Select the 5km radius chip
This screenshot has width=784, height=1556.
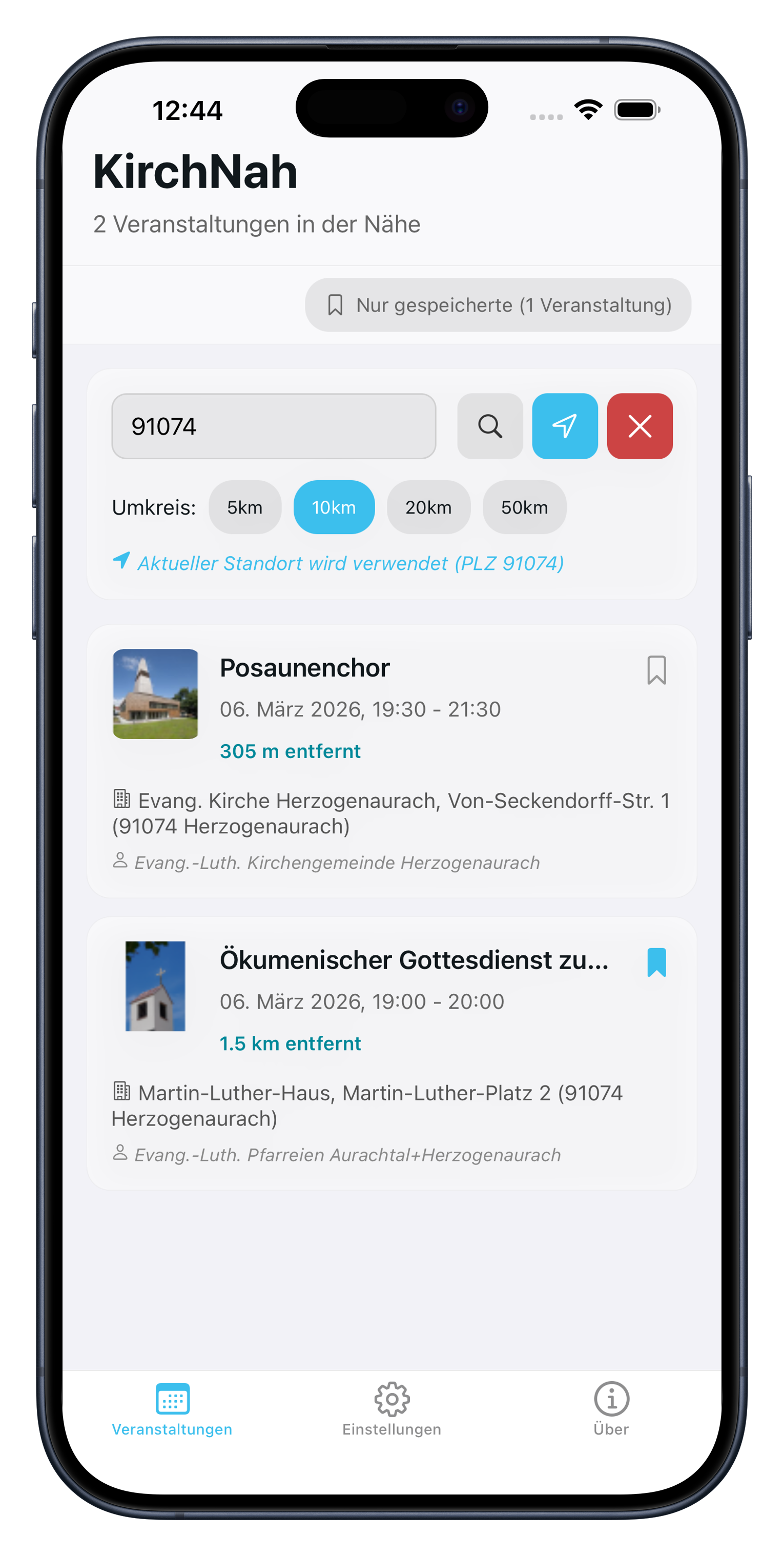point(244,507)
